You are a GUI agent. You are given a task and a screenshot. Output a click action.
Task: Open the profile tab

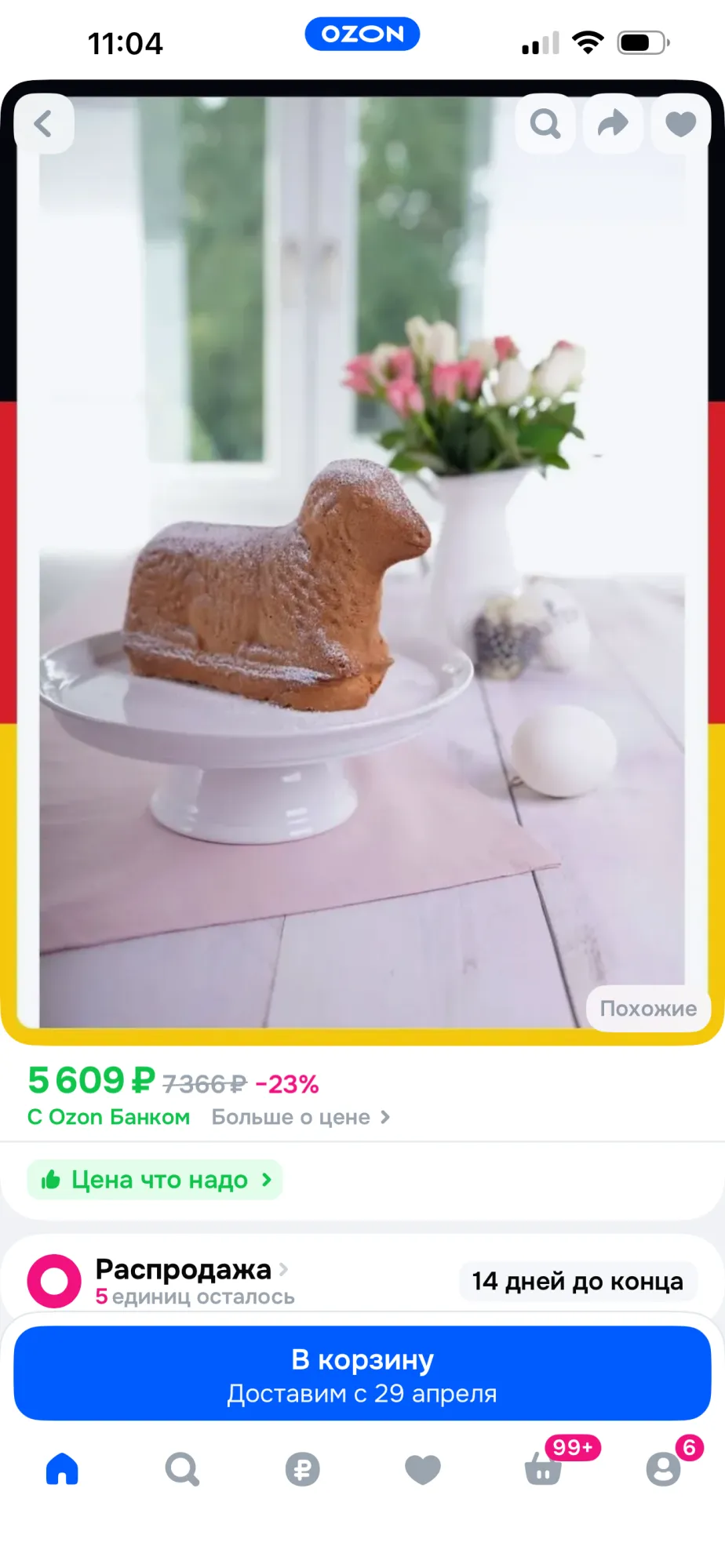[663, 1469]
